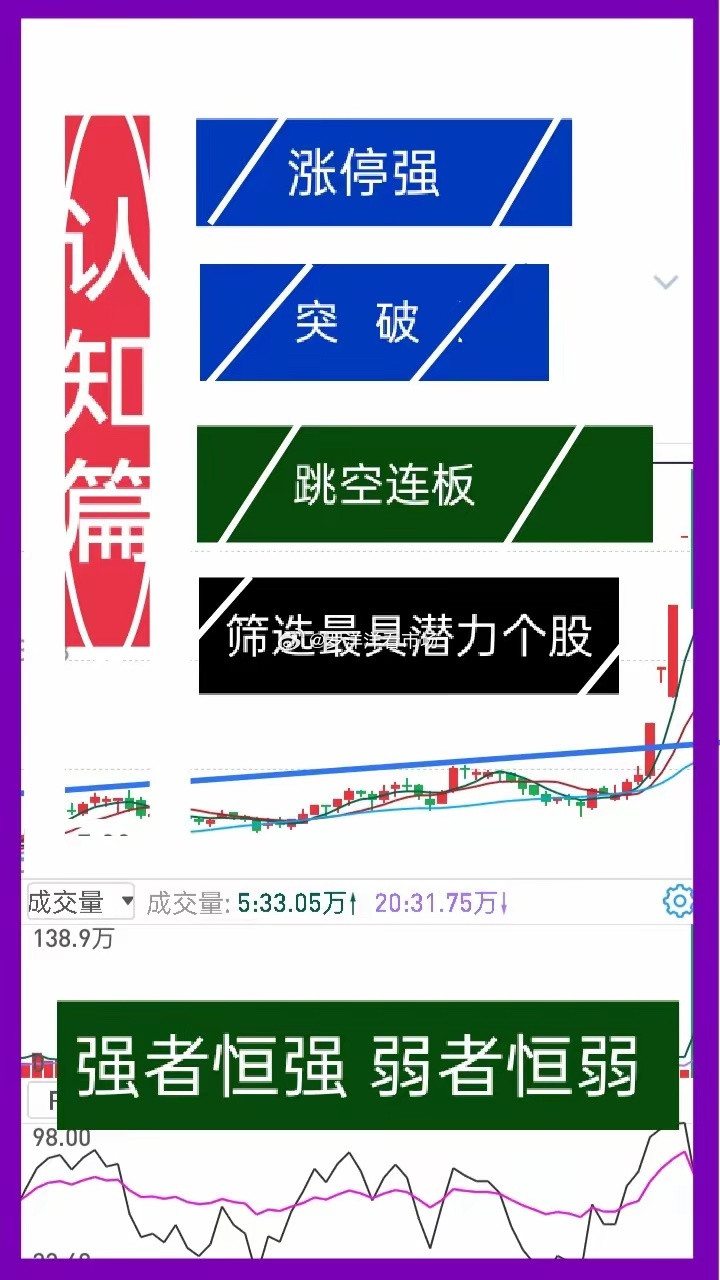720x1280 pixels.
Task: Click the T marker on the candlestick
Action: click(x=662, y=676)
